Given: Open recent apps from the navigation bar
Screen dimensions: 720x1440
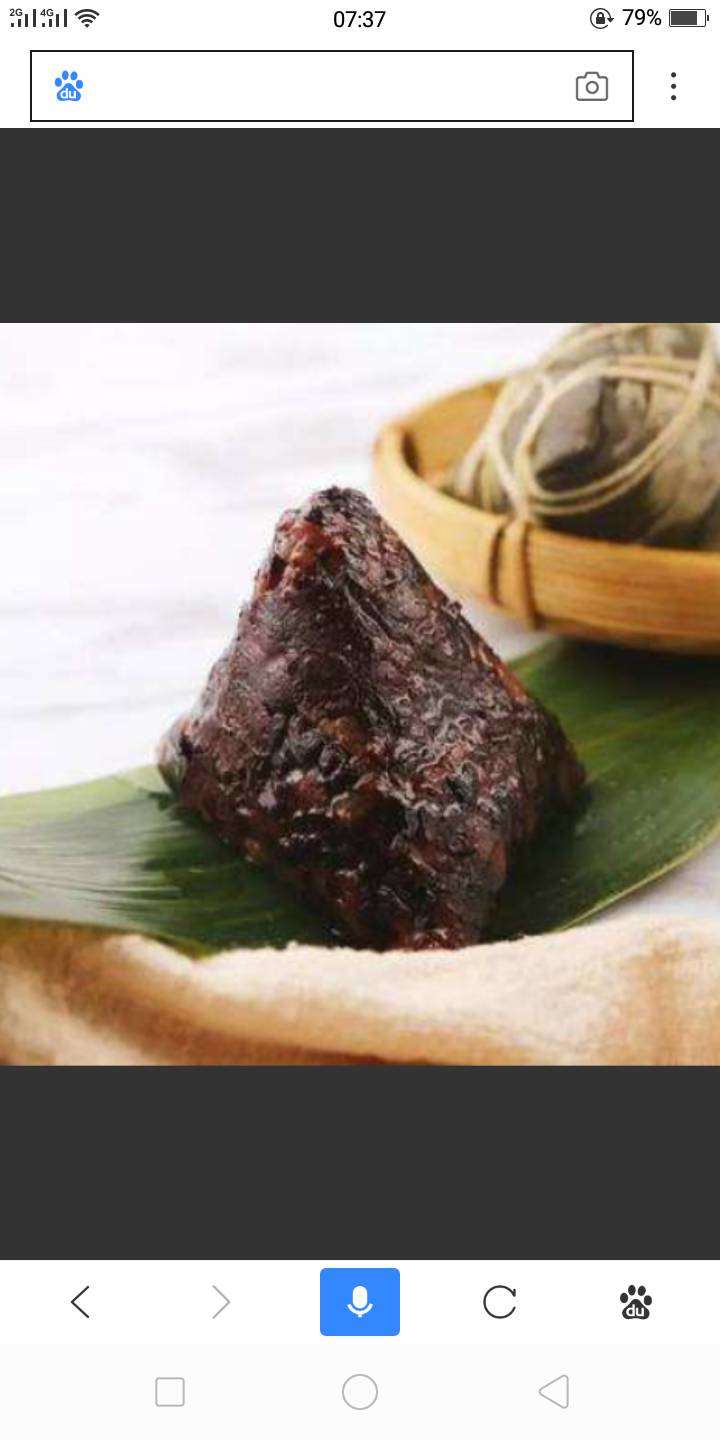Looking at the screenshot, I should click(170, 1392).
